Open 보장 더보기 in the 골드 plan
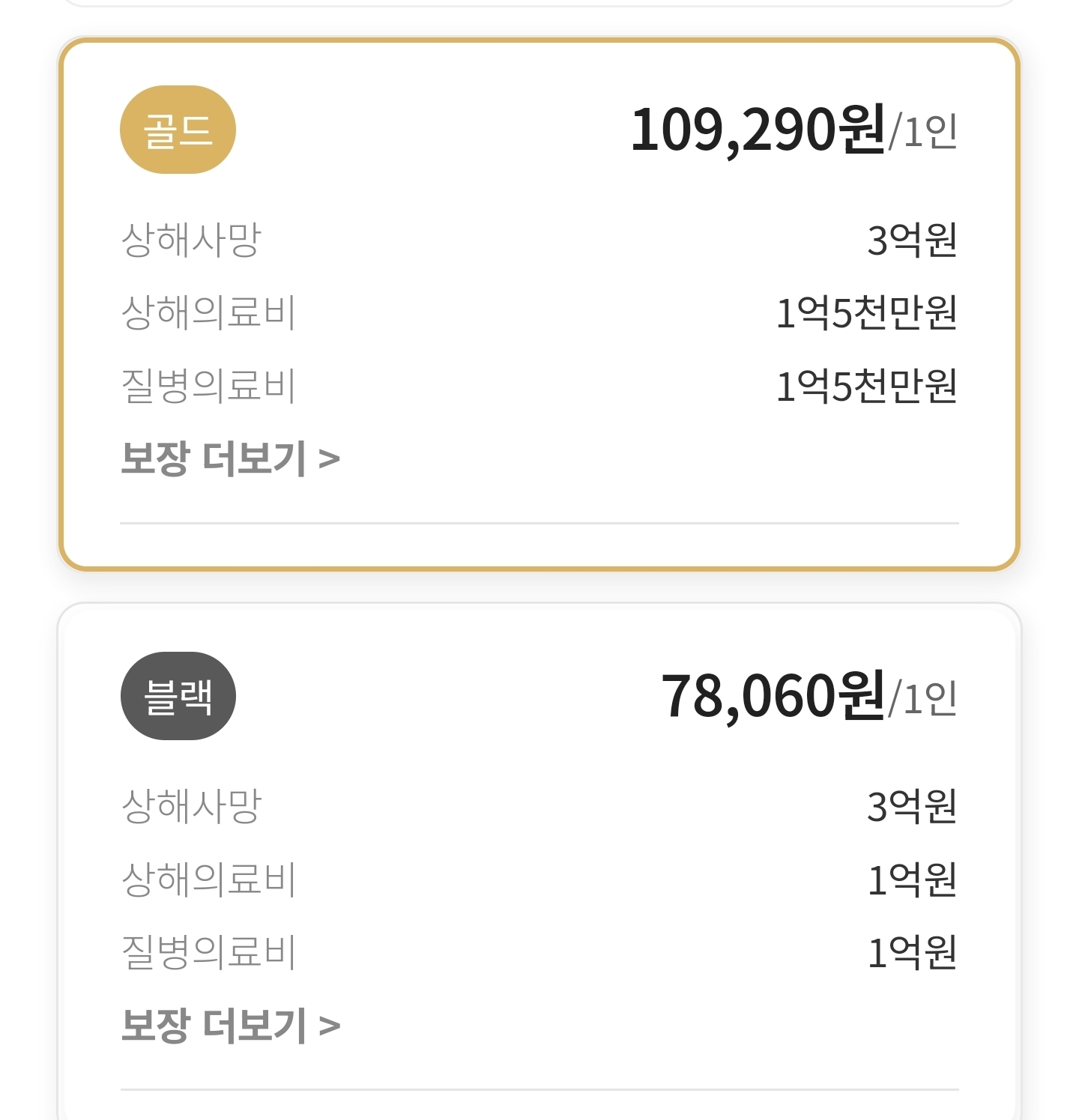Viewport: 1079px width, 1120px height. point(230,458)
